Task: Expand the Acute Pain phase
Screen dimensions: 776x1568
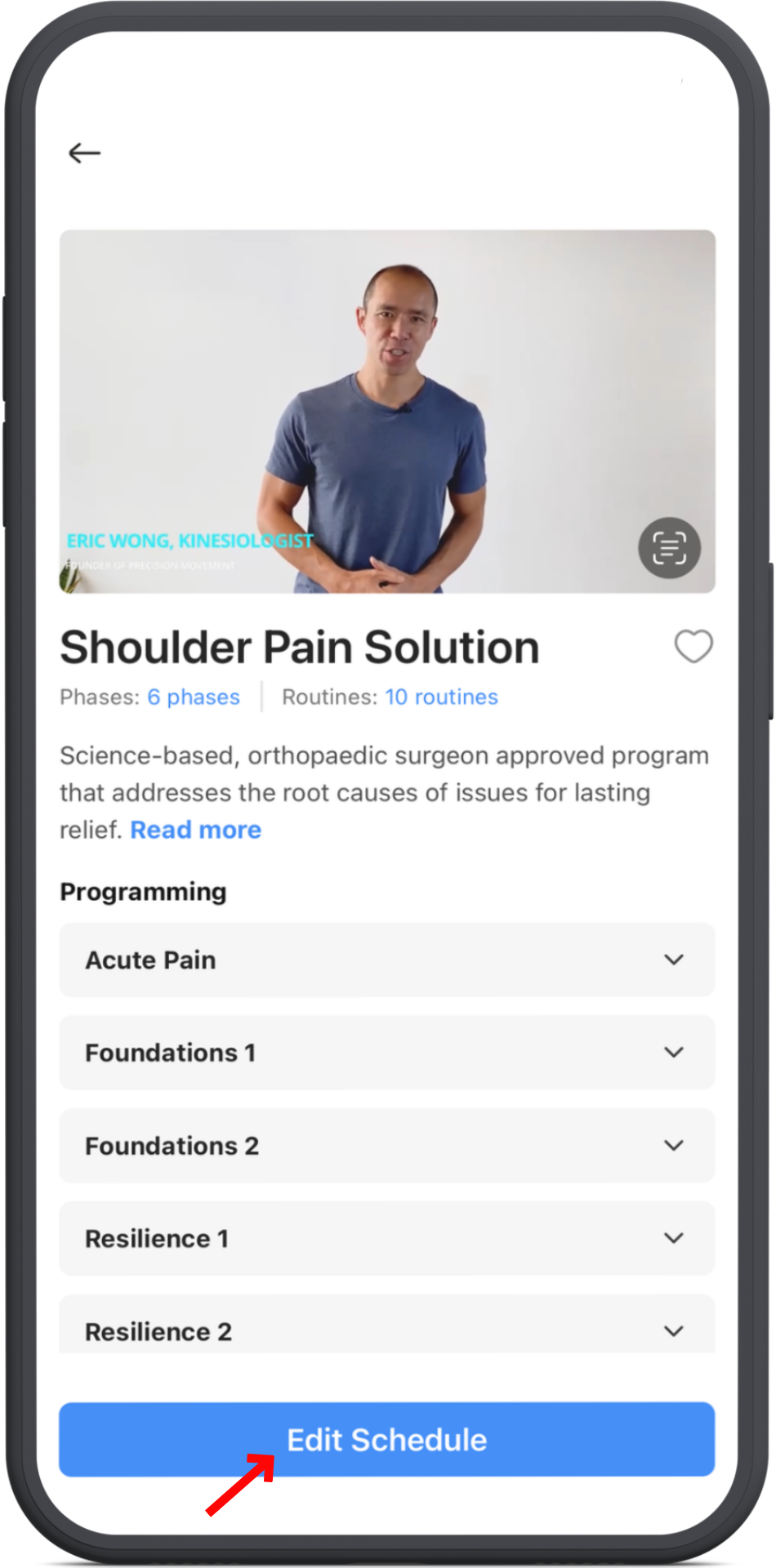Action: point(387,960)
